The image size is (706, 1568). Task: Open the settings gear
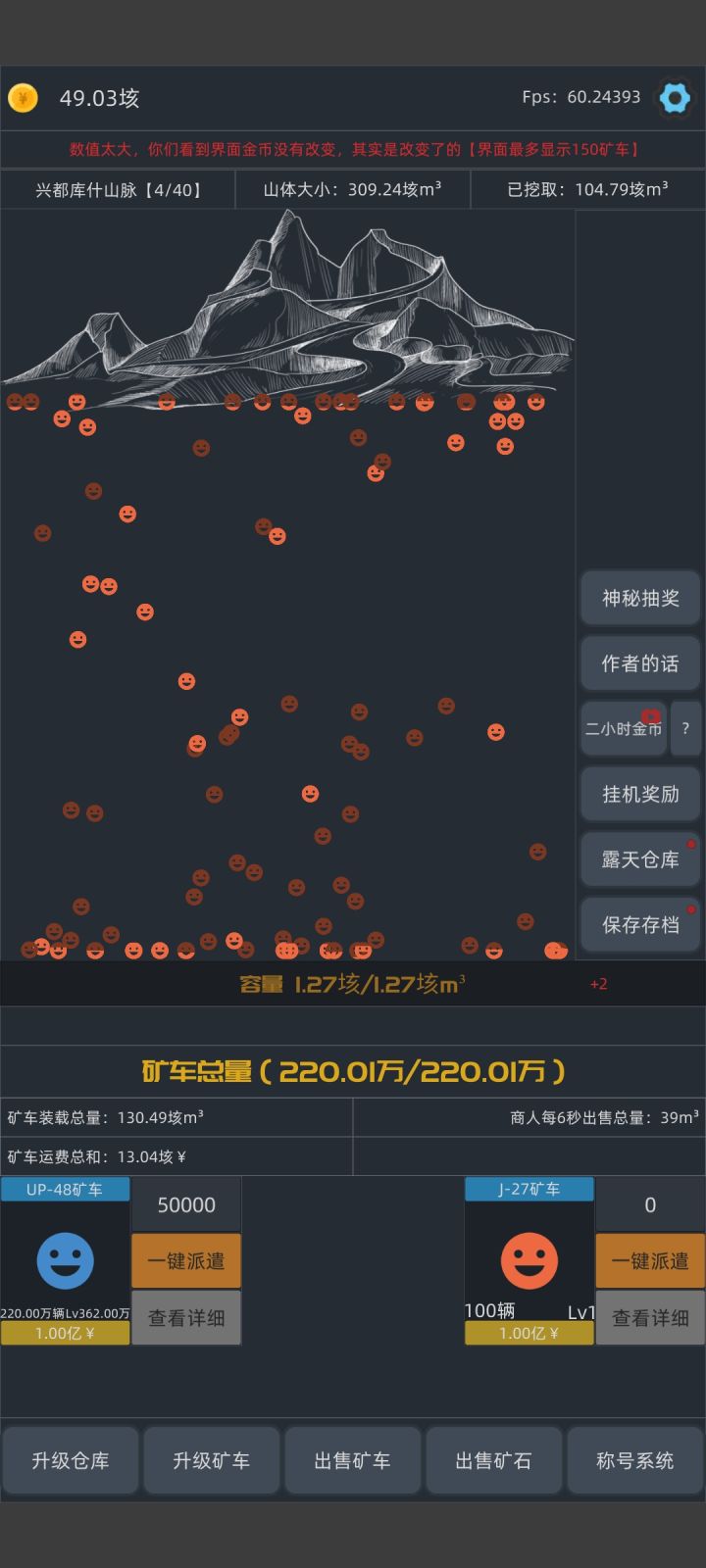[676, 98]
